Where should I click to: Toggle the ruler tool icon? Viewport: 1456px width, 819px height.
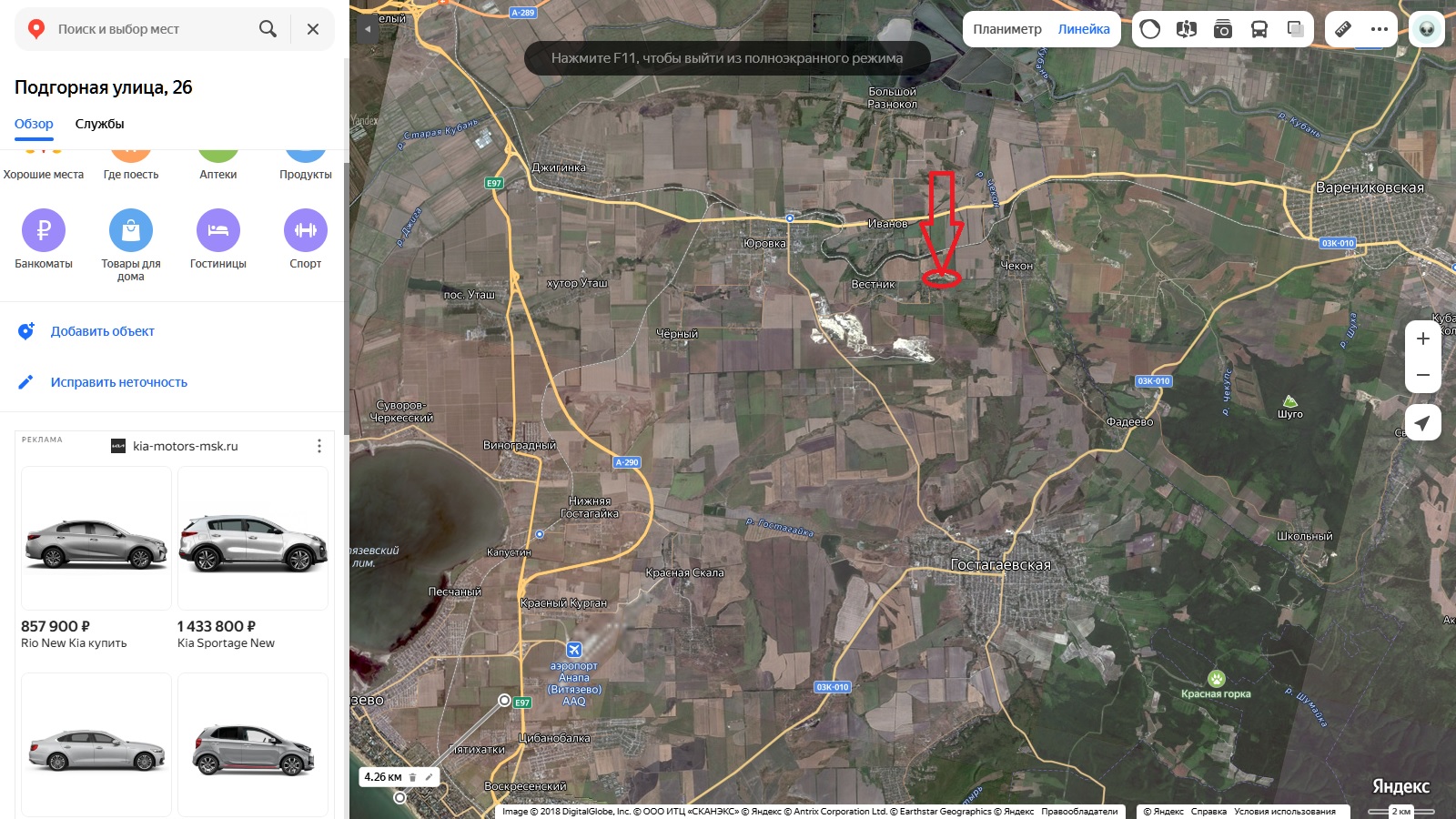(x=1343, y=29)
